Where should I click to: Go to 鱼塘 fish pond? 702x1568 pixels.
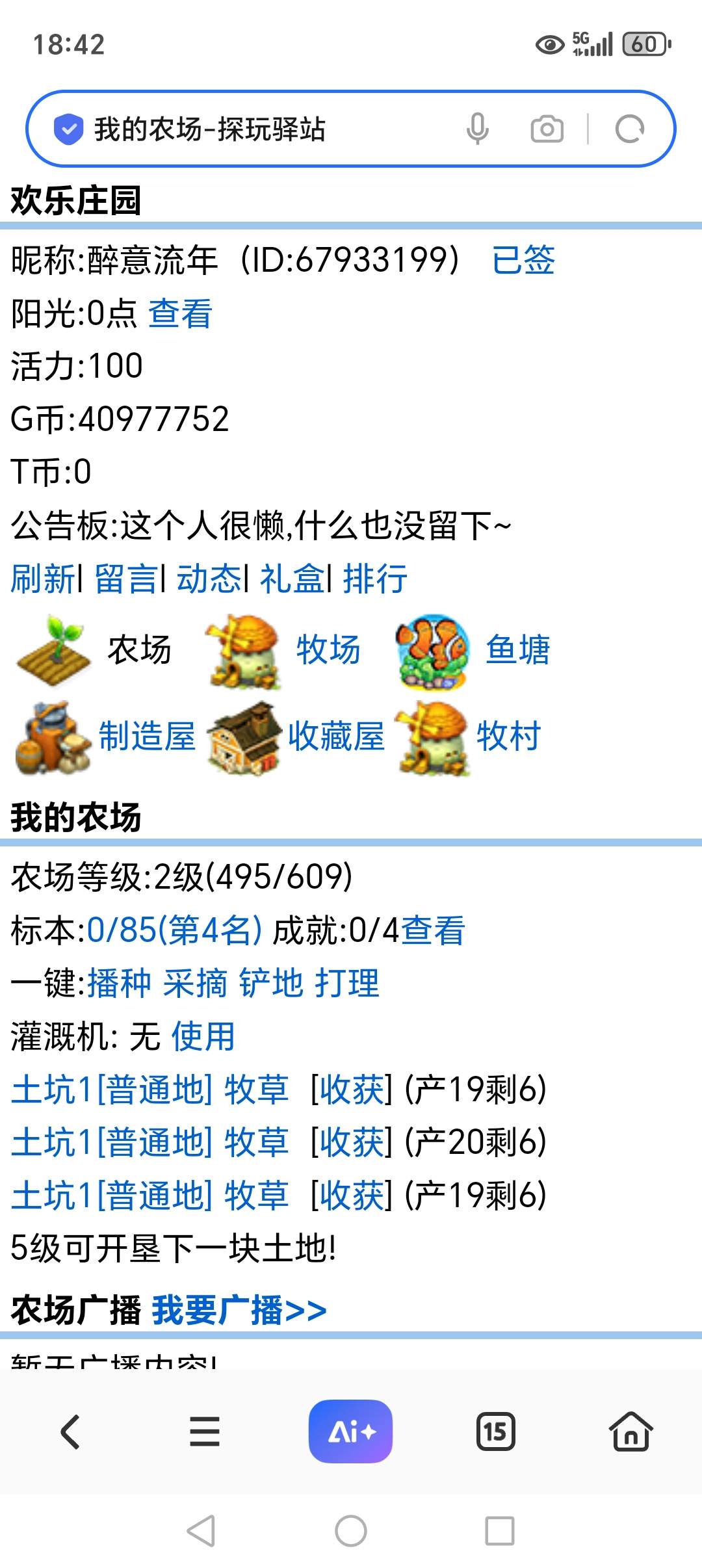[x=518, y=649]
